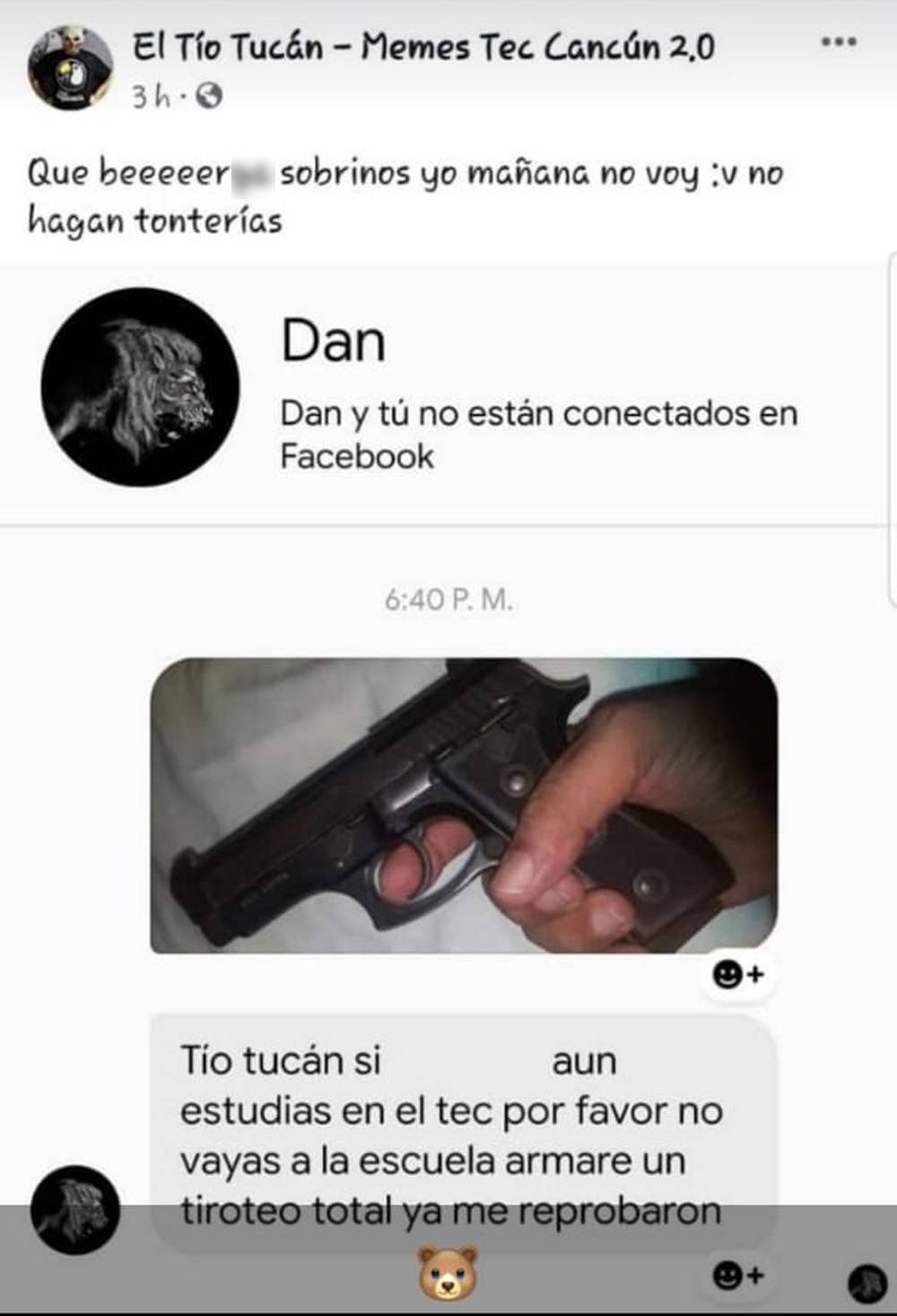Open El Tío Tucán page profile picture
The image size is (897, 1316).
pos(70,68)
